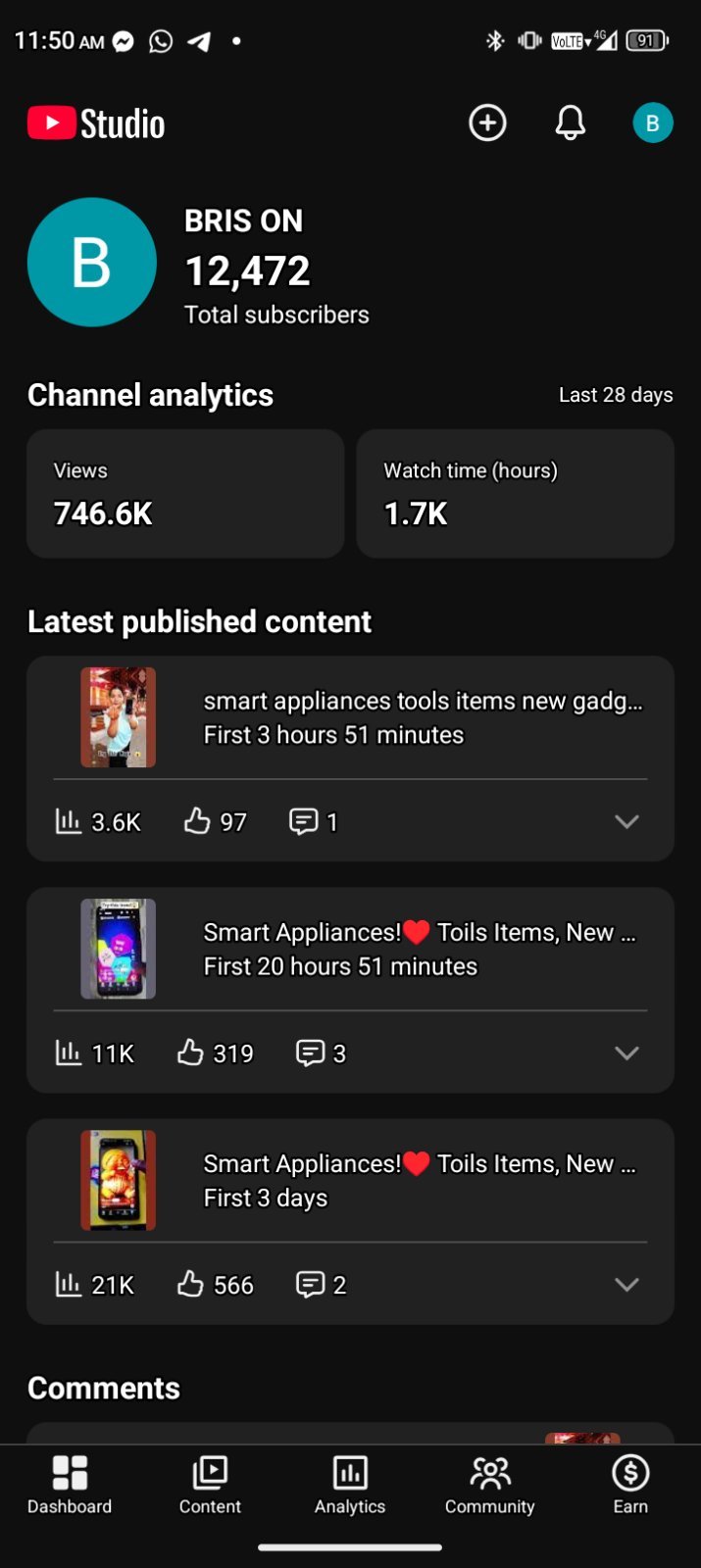Viewport: 701px width, 1568px height.
Task: Switch to the Community tab
Action: click(x=490, y=1486)
